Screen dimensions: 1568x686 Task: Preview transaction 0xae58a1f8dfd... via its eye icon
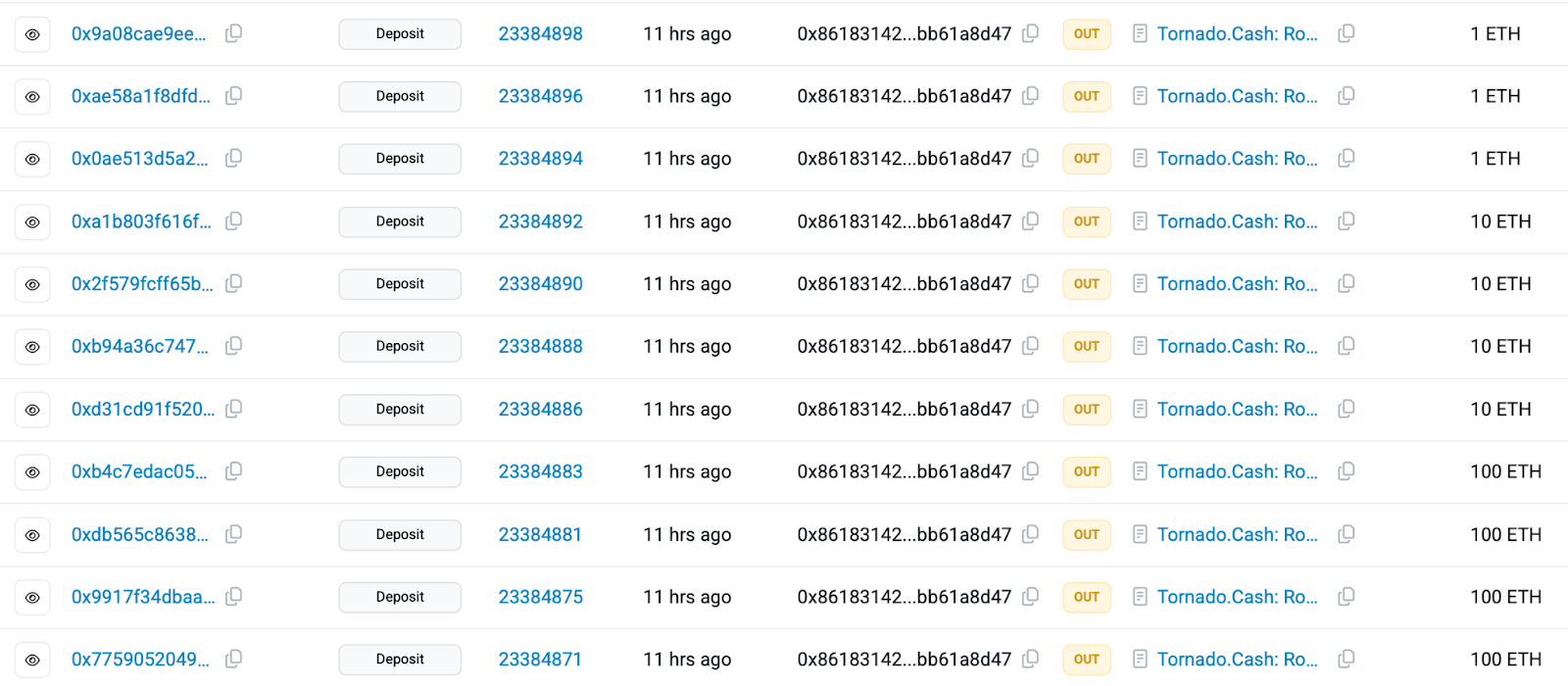pyautogui.click(x=32, y=97)
